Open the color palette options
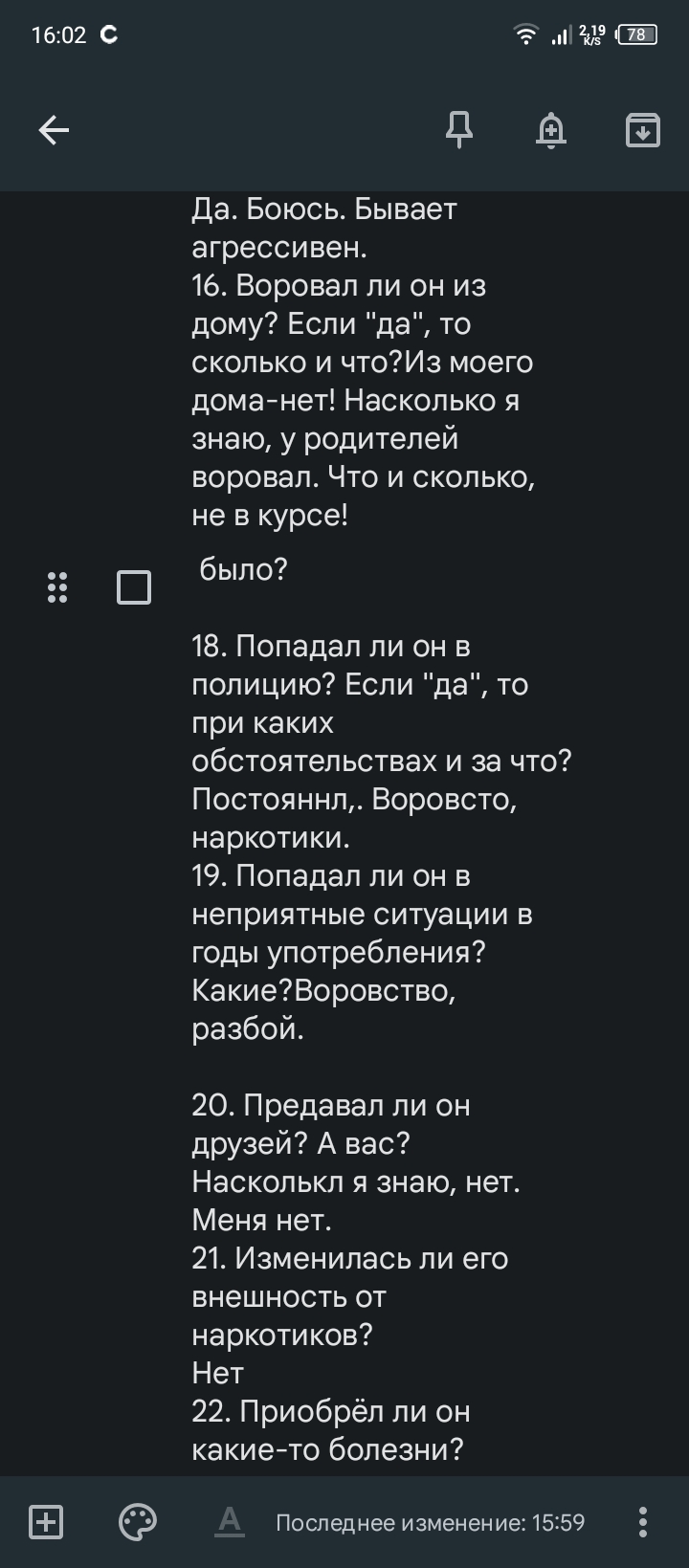This screenshot has height=1568, width=689. click(138, 1521)
